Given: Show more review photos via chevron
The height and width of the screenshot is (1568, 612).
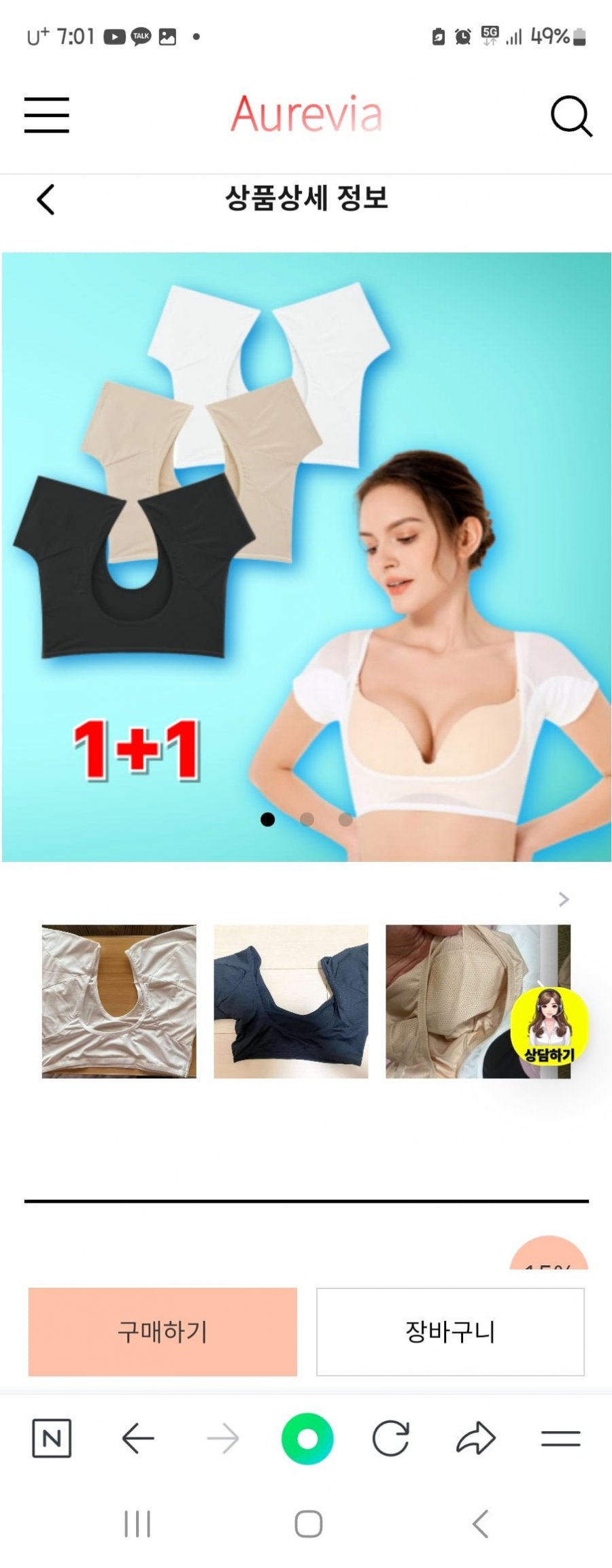Looking at the screenshot, I should [563, 899].
